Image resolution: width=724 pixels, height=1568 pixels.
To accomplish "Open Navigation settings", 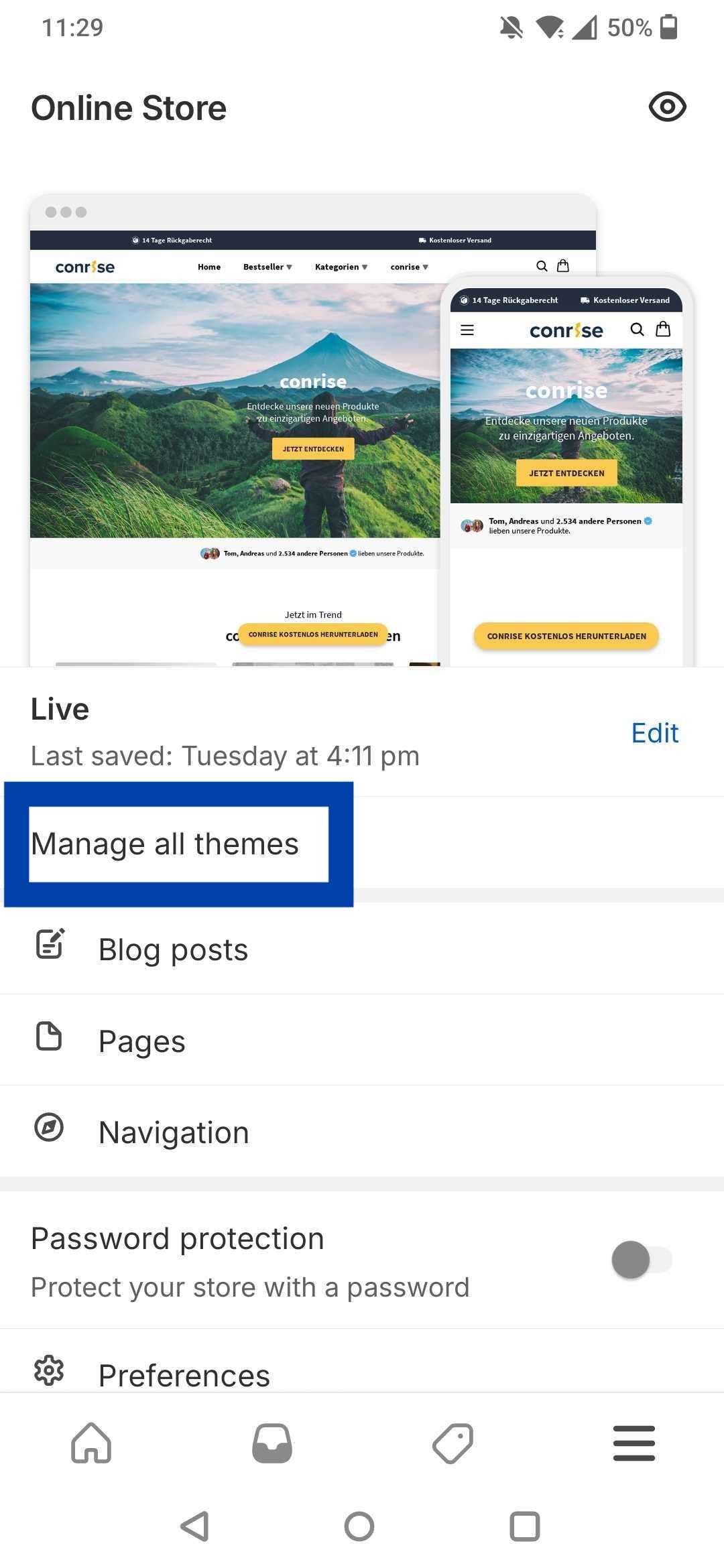I will [174, 1132].
